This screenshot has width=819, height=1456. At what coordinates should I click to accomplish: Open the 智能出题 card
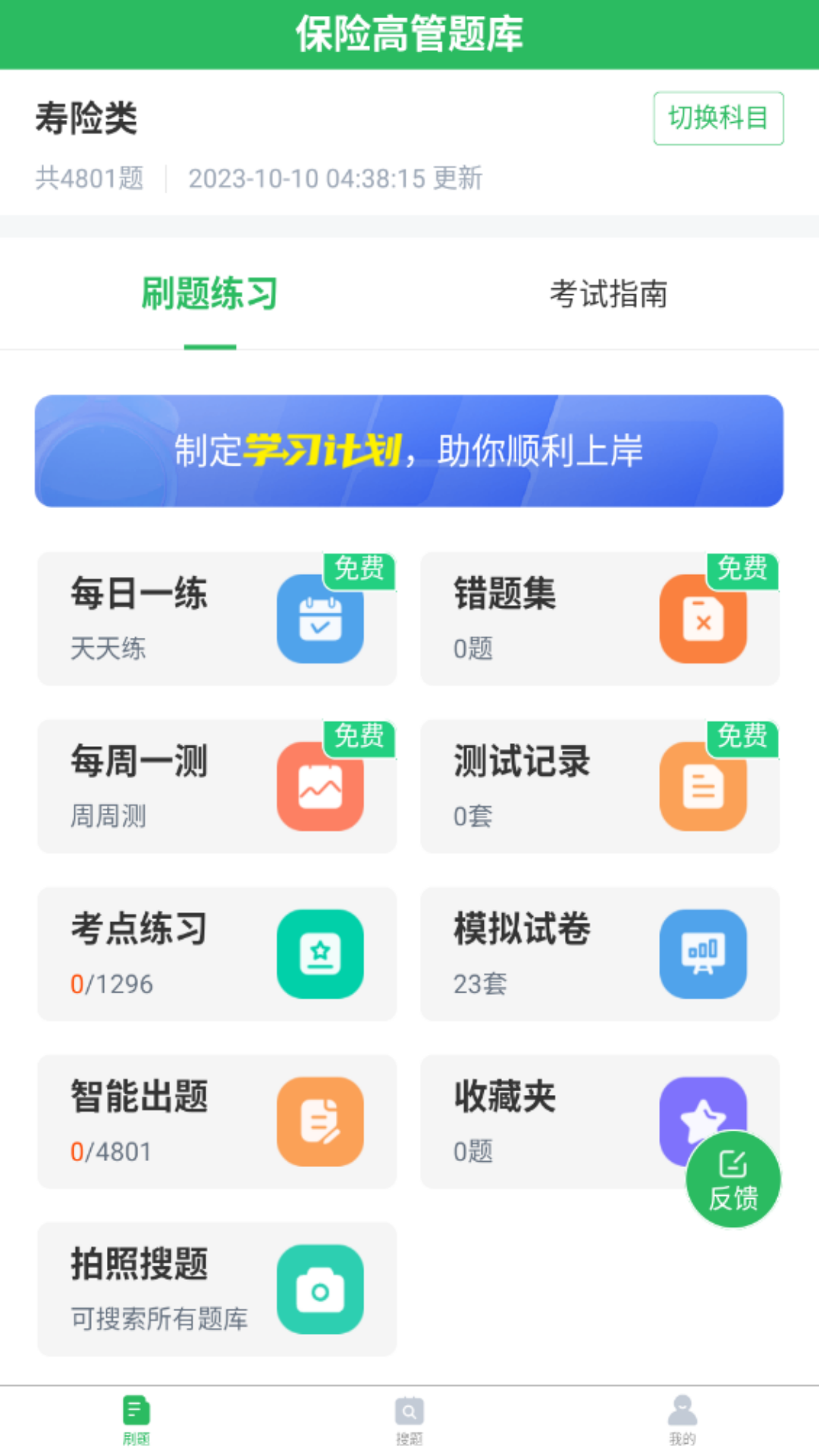coord(217,1121)
